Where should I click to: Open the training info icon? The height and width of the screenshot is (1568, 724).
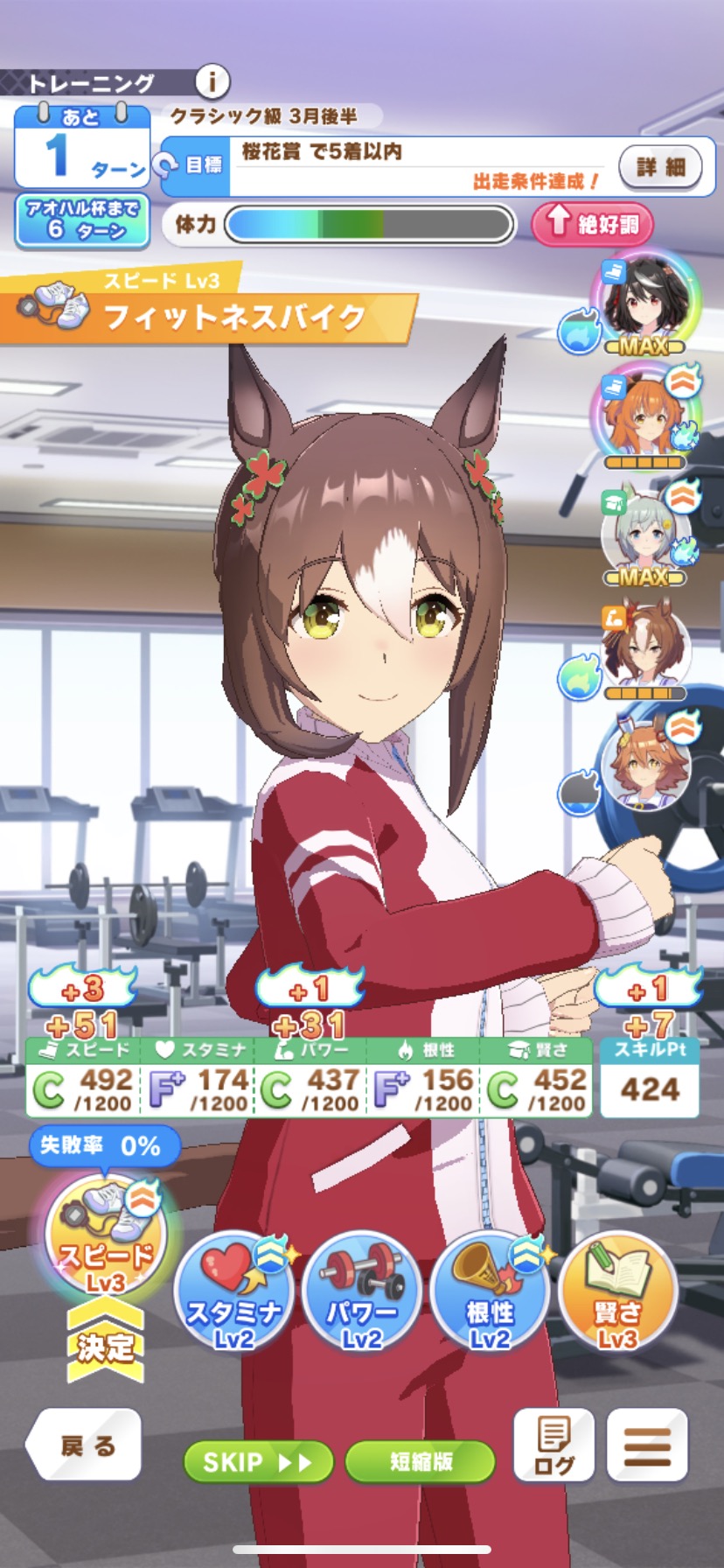(x=212, y=82)
